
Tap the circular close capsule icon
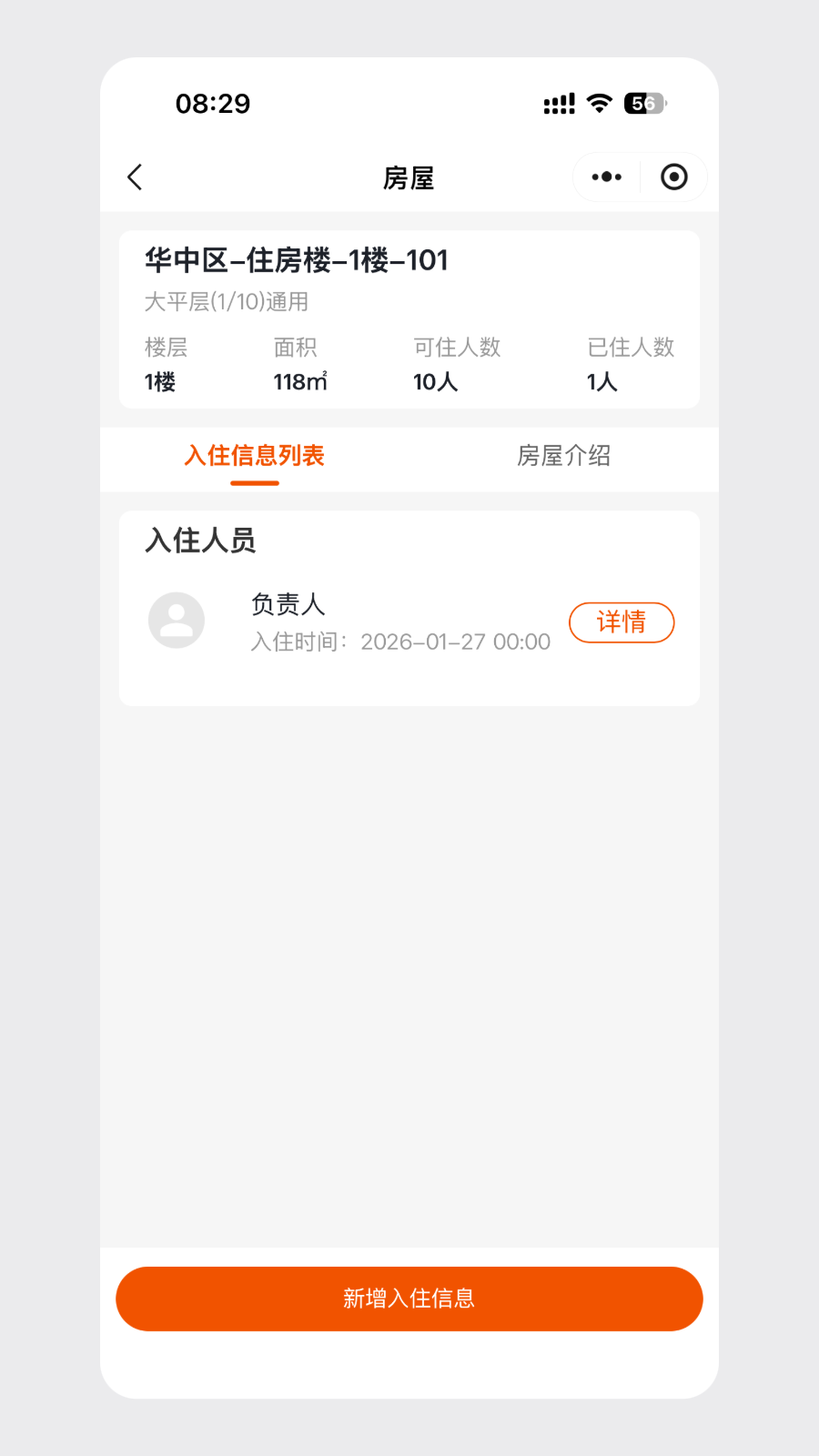[674, 177]
